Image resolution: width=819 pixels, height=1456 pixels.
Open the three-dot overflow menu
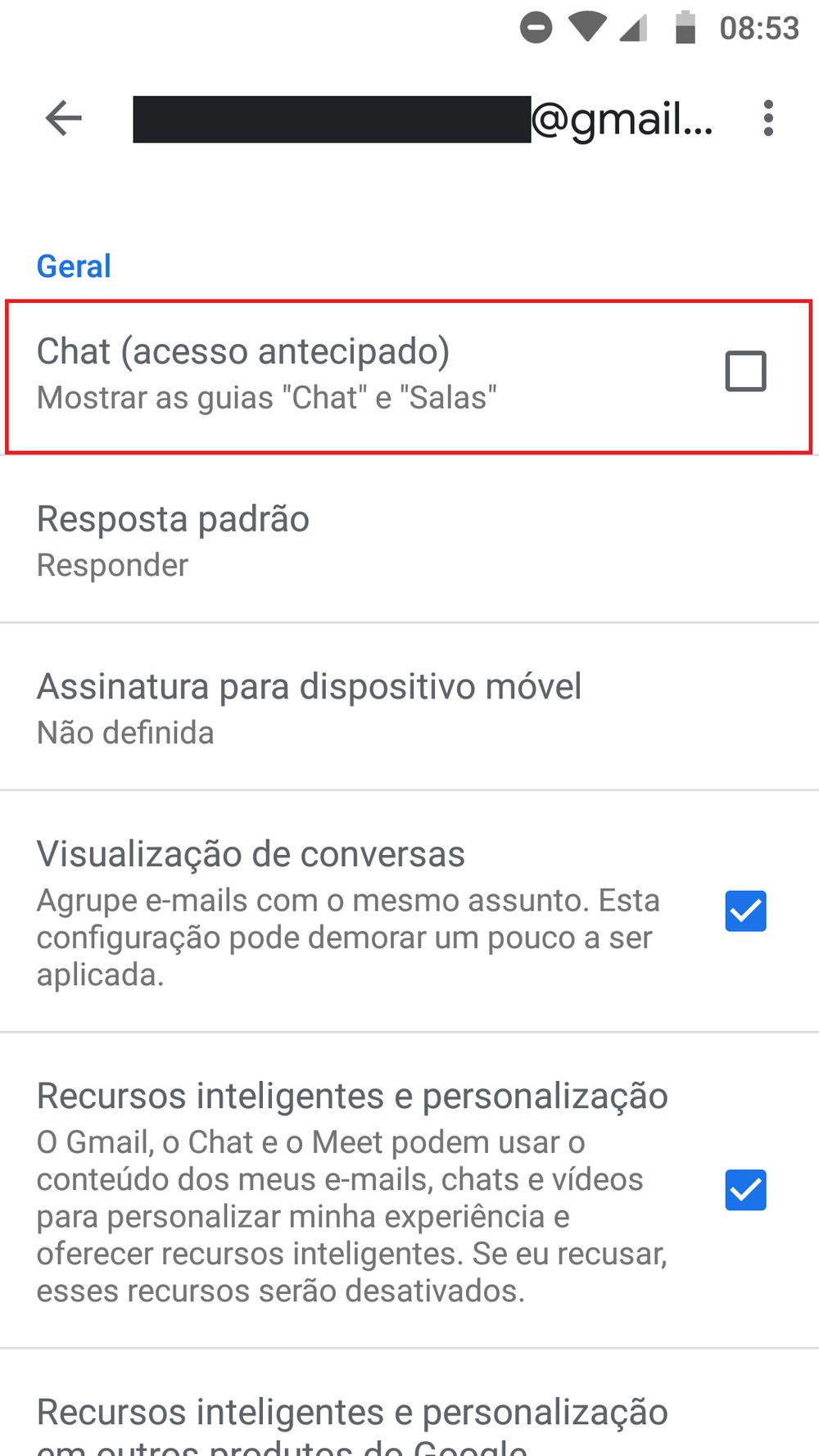(x=767, y=119)
